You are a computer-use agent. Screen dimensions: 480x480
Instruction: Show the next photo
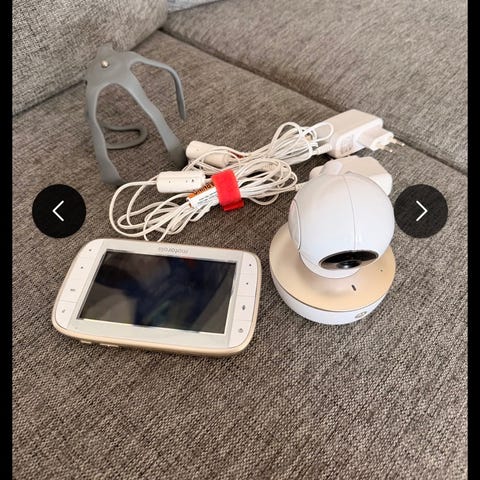point(421,211)
